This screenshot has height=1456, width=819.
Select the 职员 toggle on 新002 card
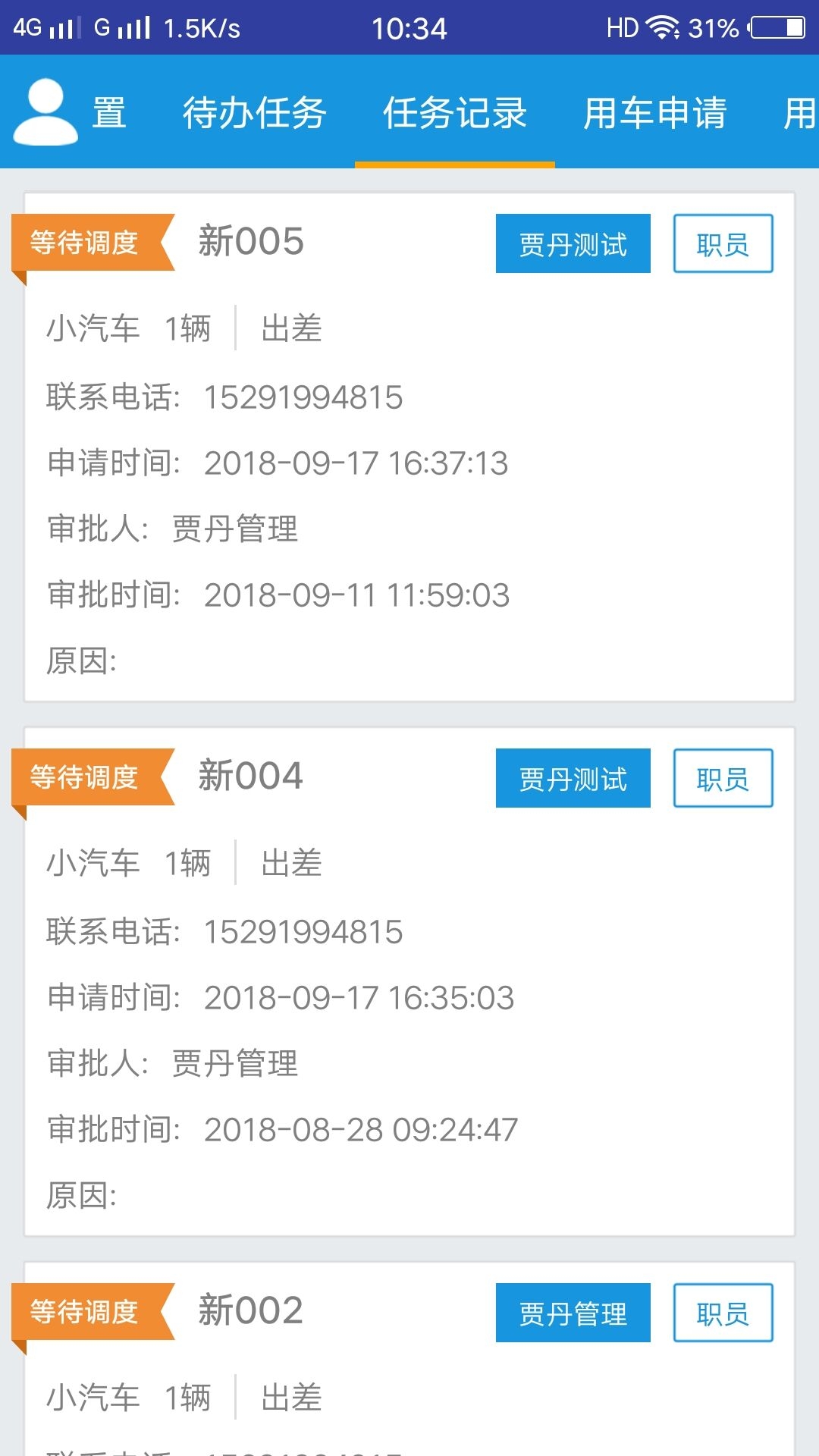pyautogui.click(x=722, y=1313)
